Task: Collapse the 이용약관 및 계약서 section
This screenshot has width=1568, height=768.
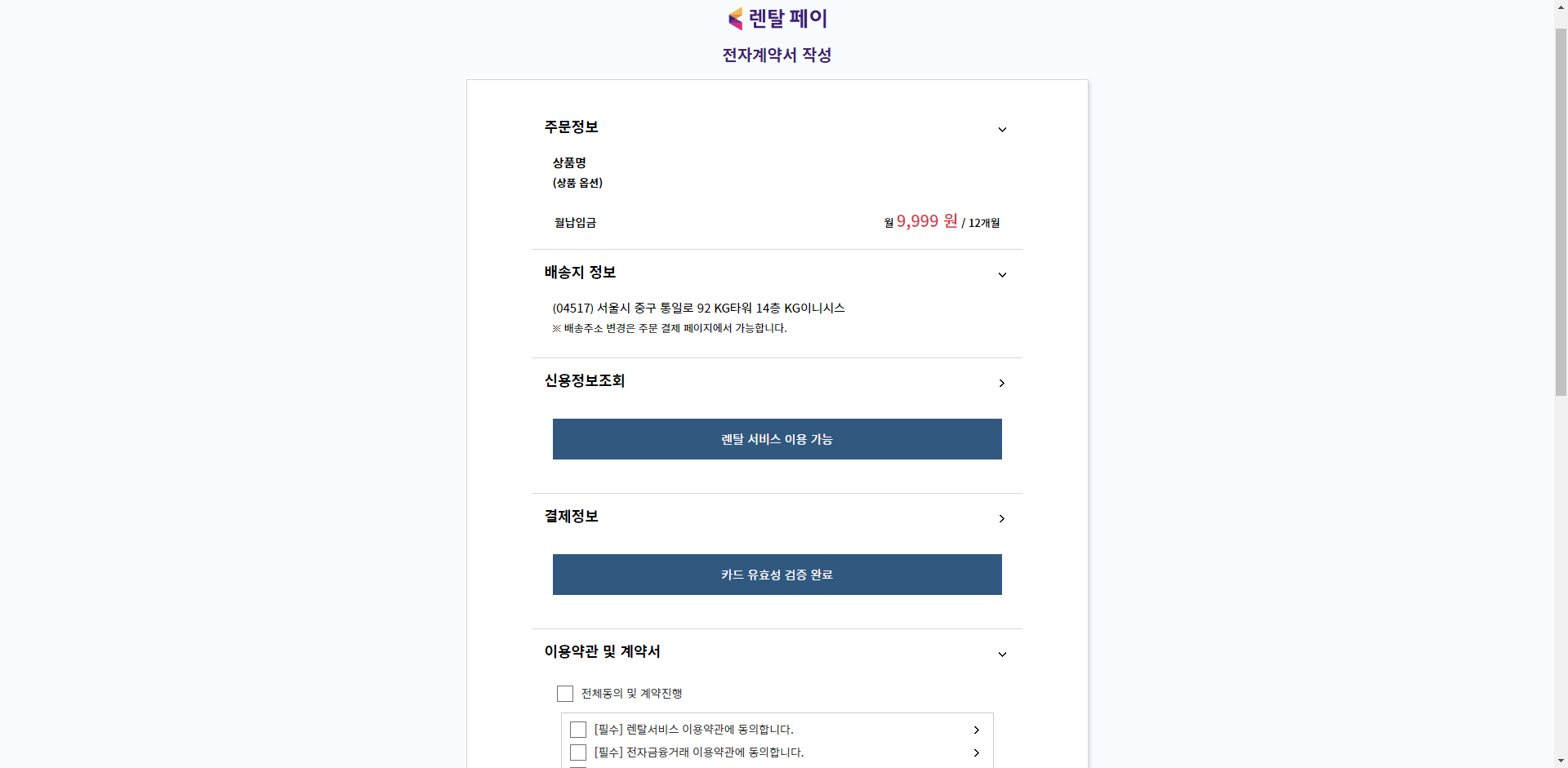Action: (1002, 655)
